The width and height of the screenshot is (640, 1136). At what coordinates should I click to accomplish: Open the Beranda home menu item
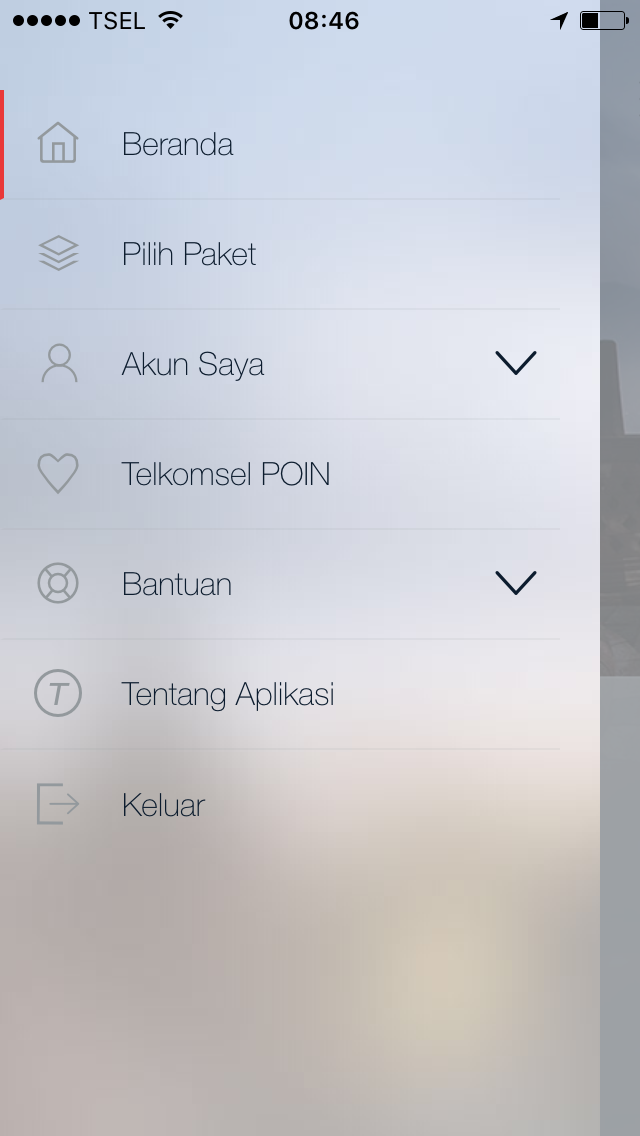pyautogui.click(x=178, y=145)
